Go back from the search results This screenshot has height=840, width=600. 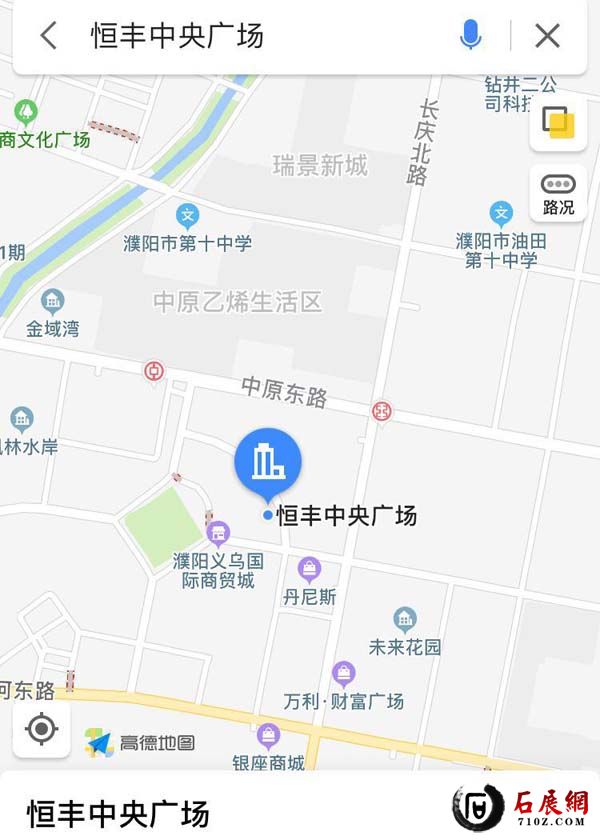coord(48,37)
